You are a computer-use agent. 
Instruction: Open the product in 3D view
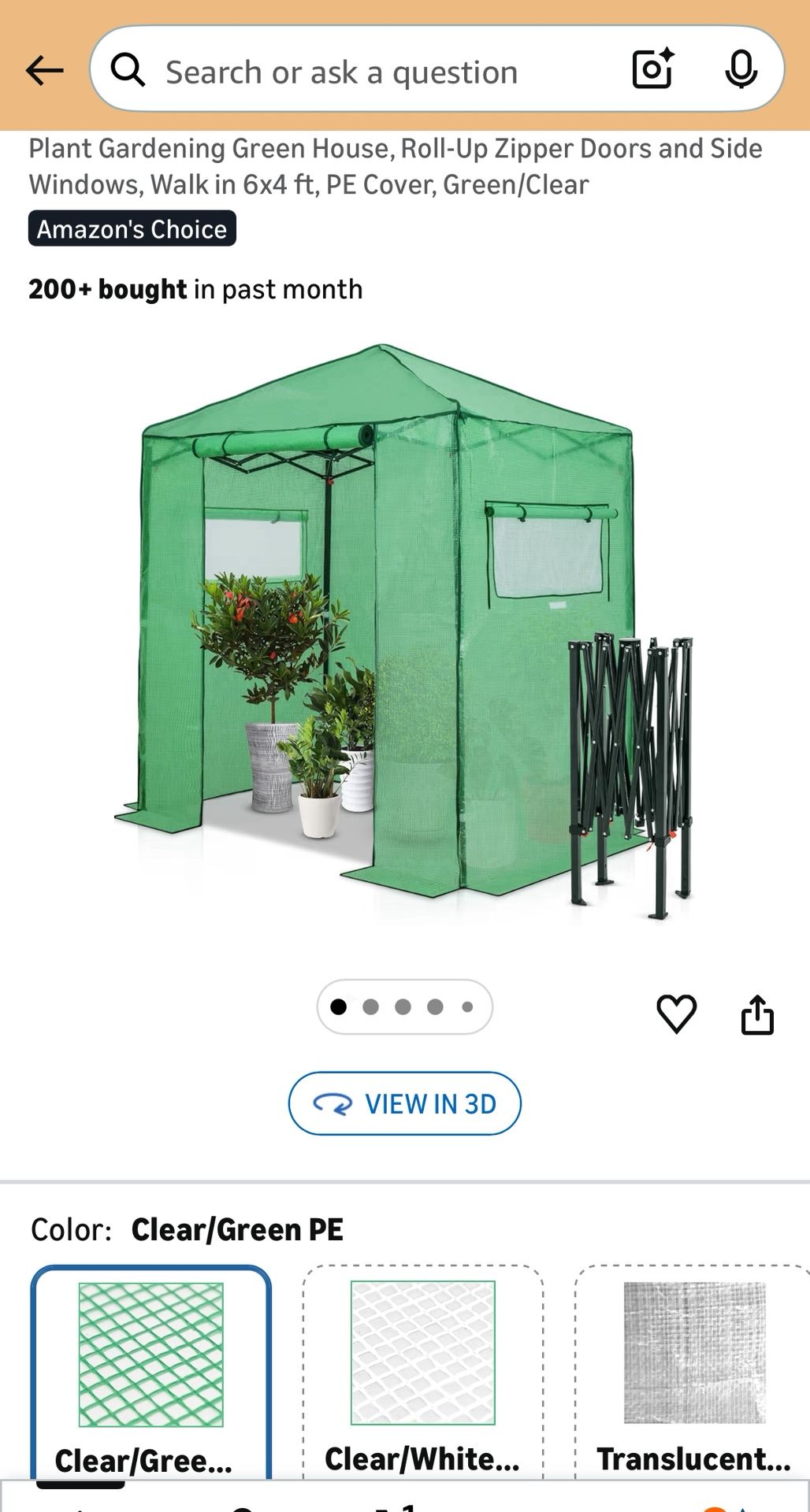tap(403, 1103)
